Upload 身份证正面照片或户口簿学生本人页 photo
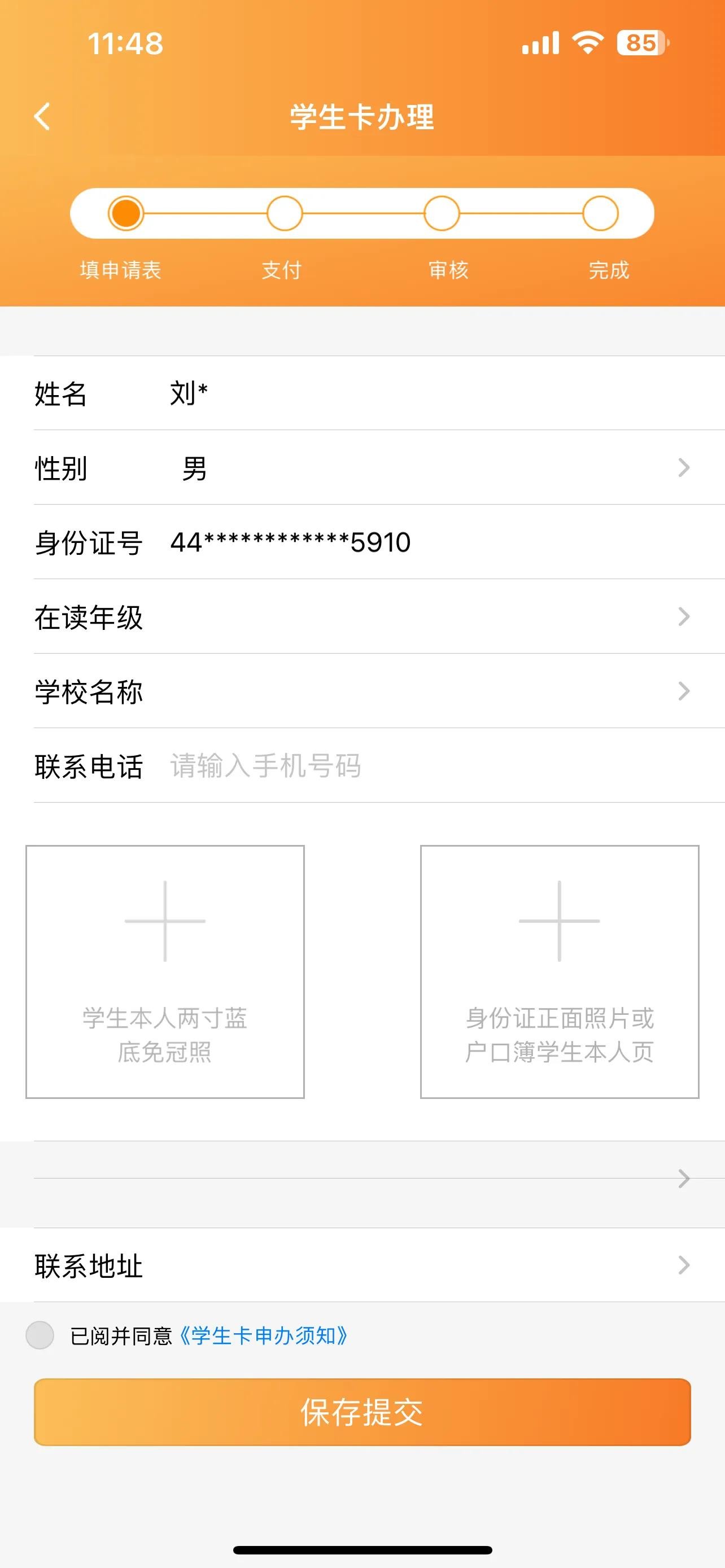The image size is (725, 1568). [560, 971]
